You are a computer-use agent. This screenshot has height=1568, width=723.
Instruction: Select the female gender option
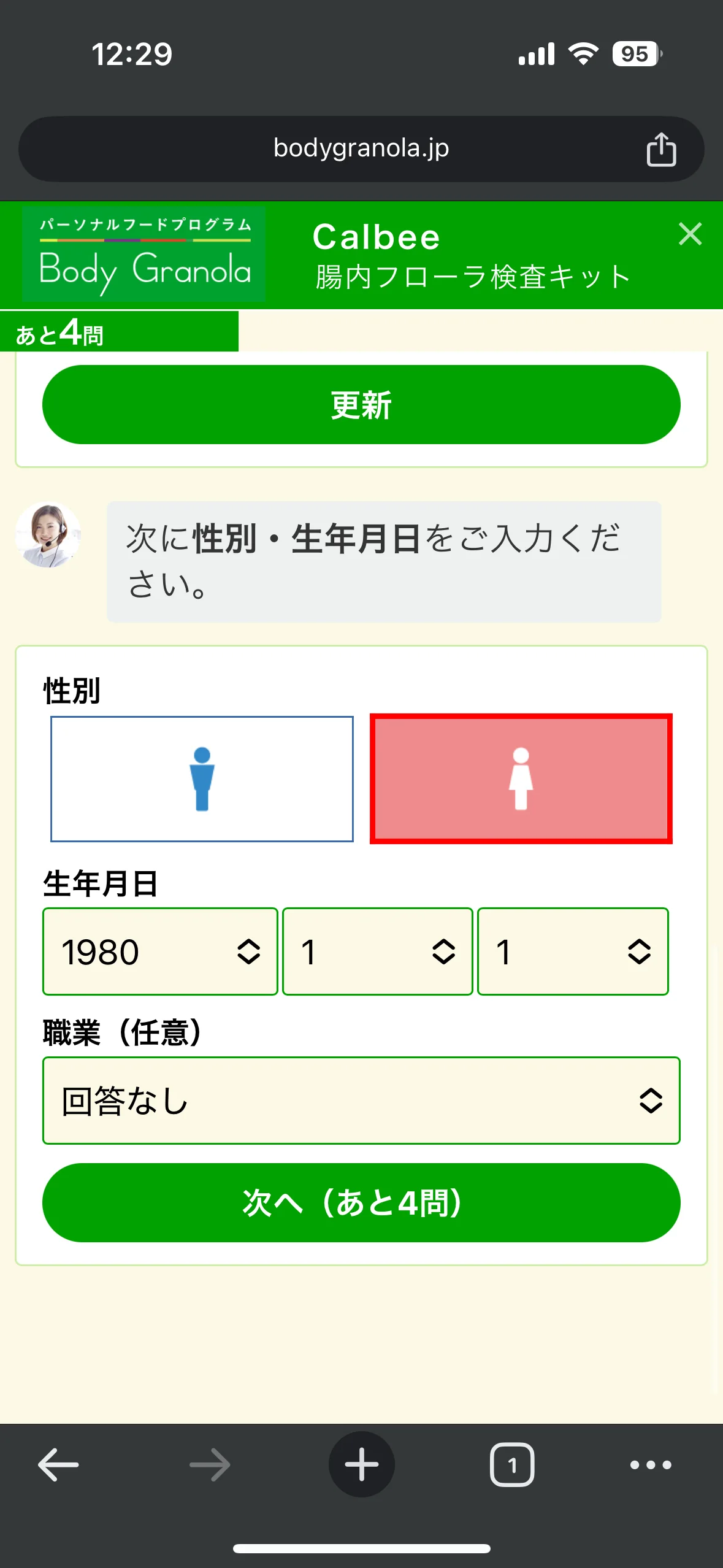coord(521,779)
